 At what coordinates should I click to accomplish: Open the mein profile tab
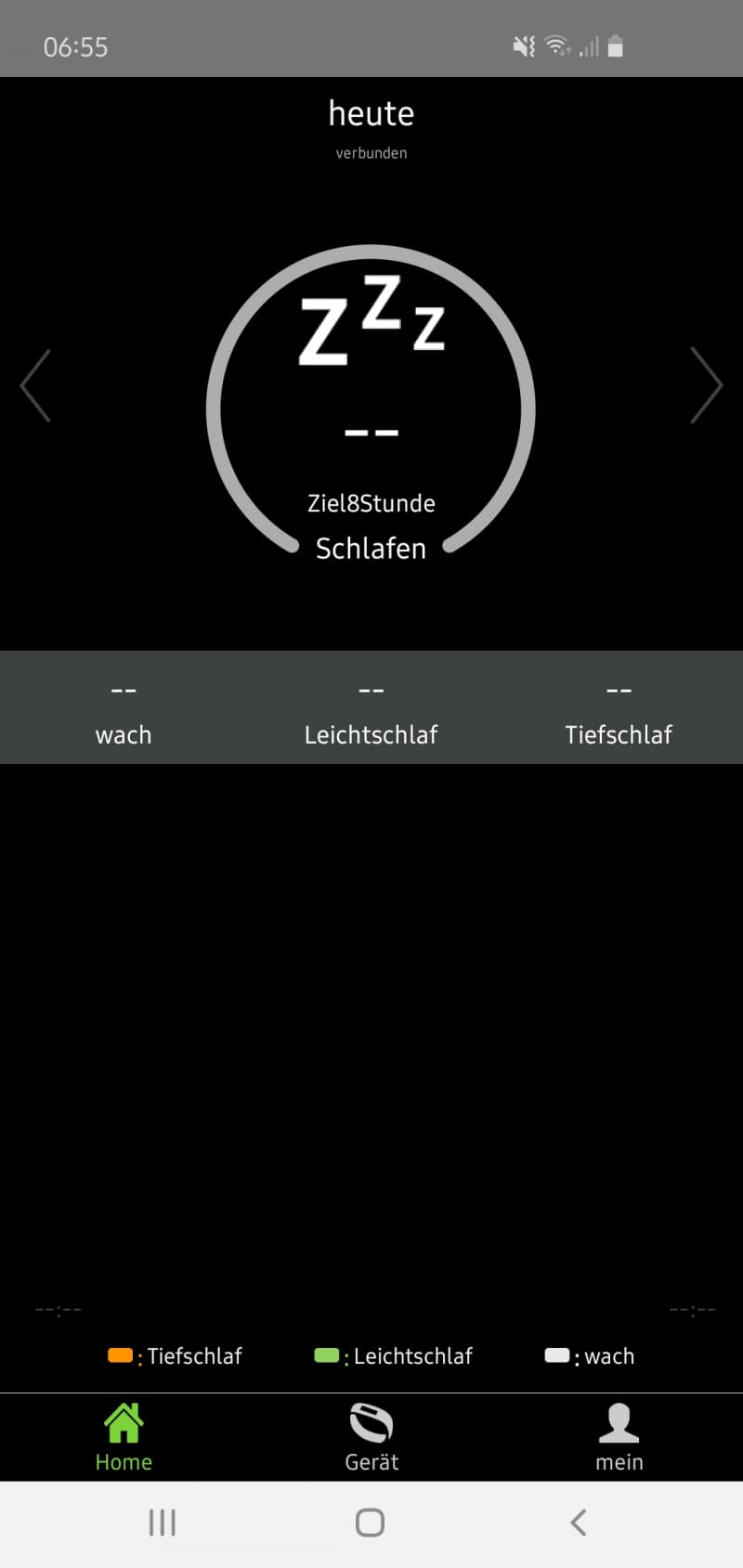619,1437
